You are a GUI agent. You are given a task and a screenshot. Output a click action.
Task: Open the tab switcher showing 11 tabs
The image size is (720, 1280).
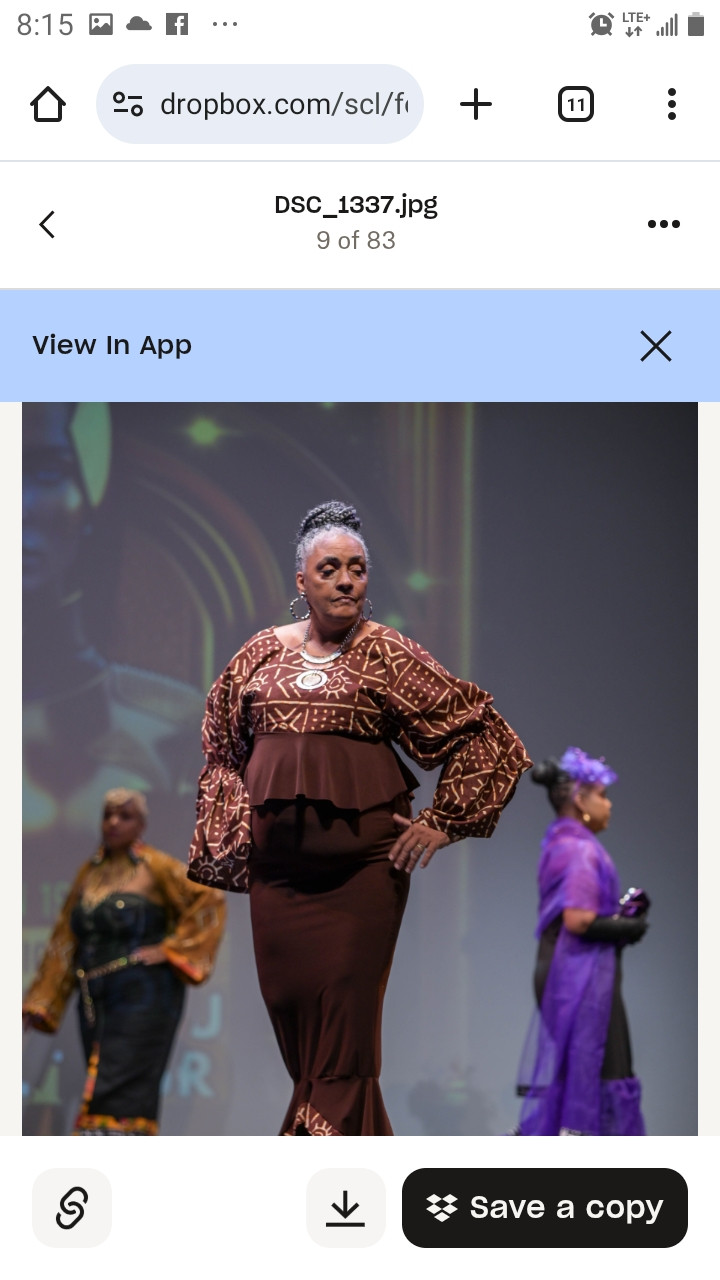point(575,104)
